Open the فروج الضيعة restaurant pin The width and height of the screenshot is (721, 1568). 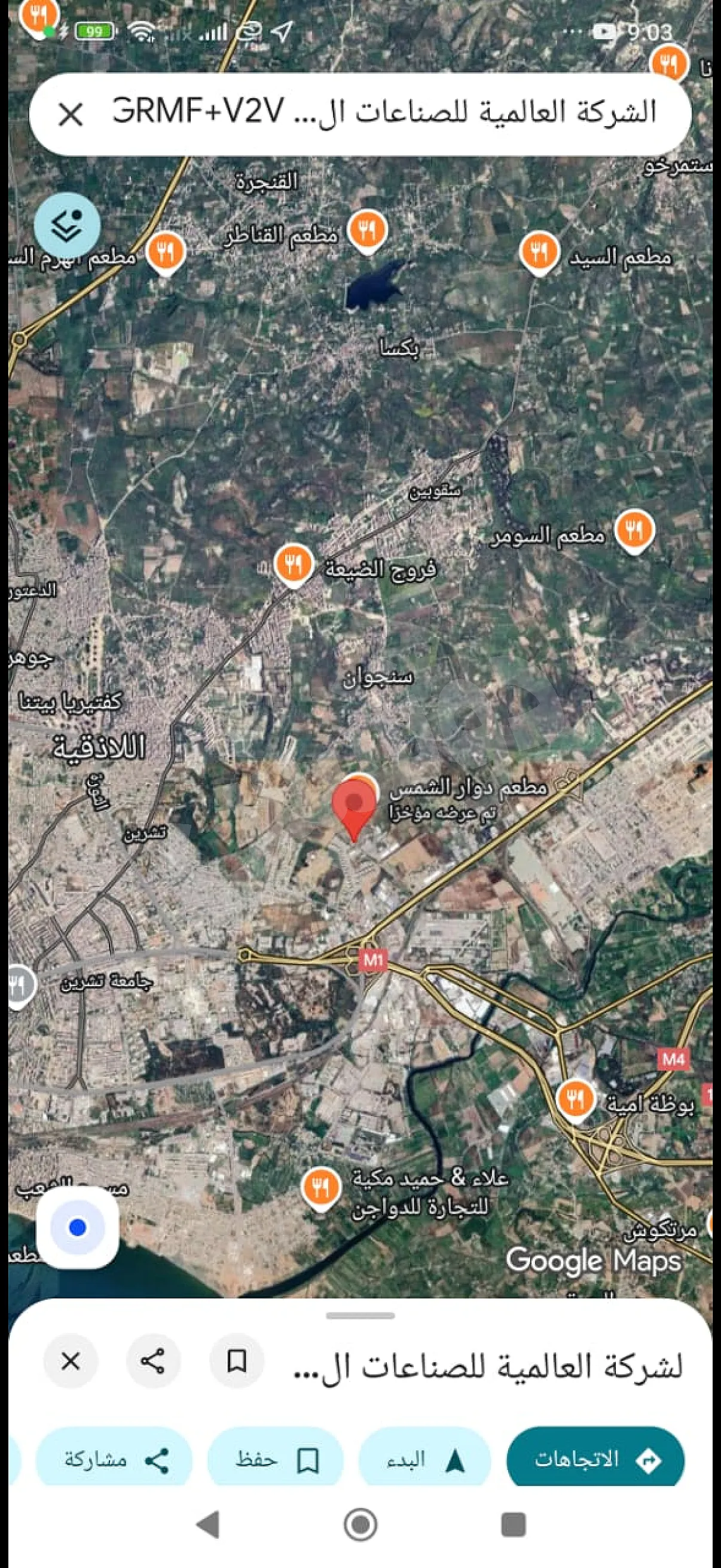[x=294, y=565]
